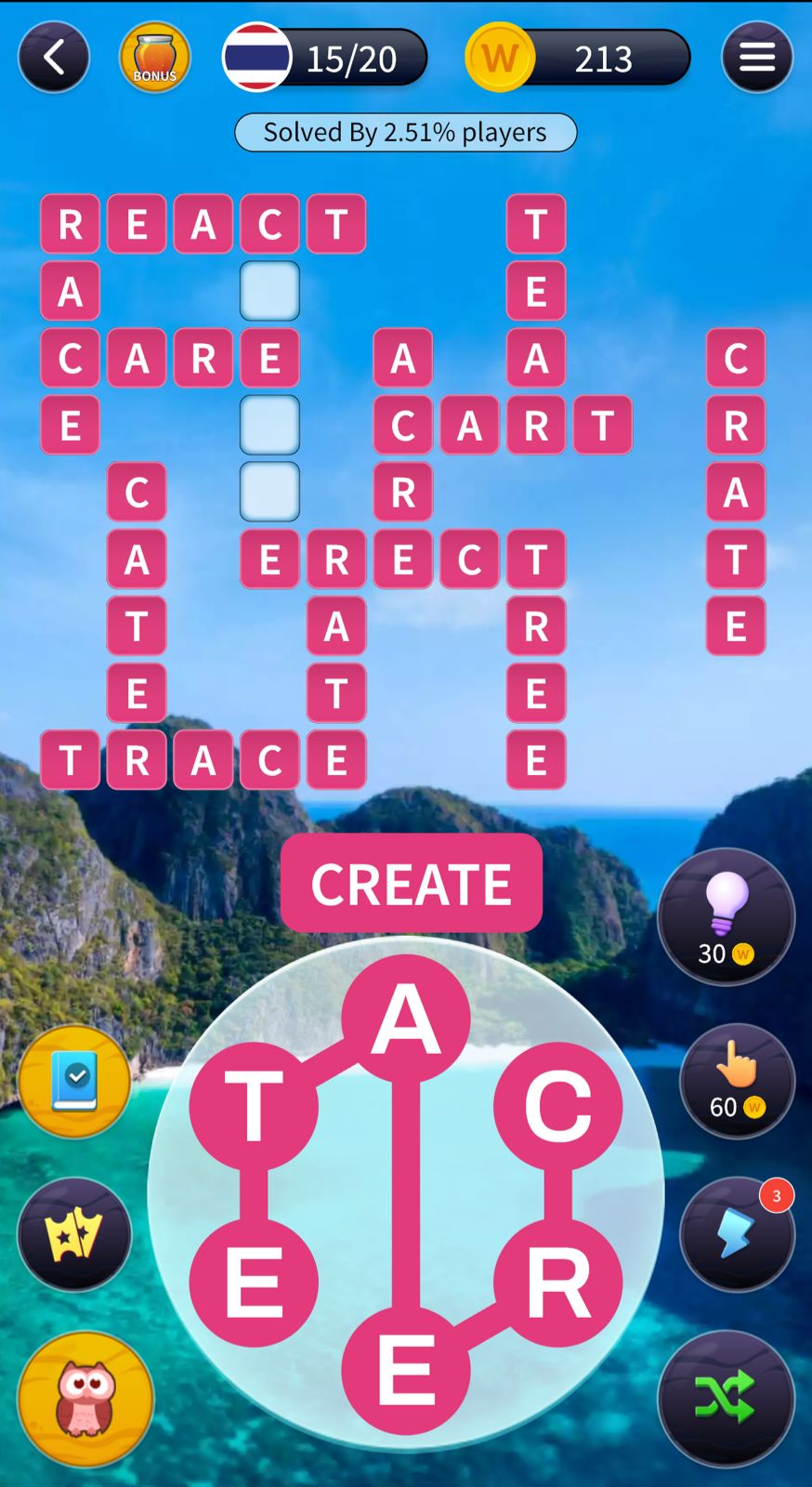Open the star tickets button
812x1487 pixels.
(x=74, y=1233)
